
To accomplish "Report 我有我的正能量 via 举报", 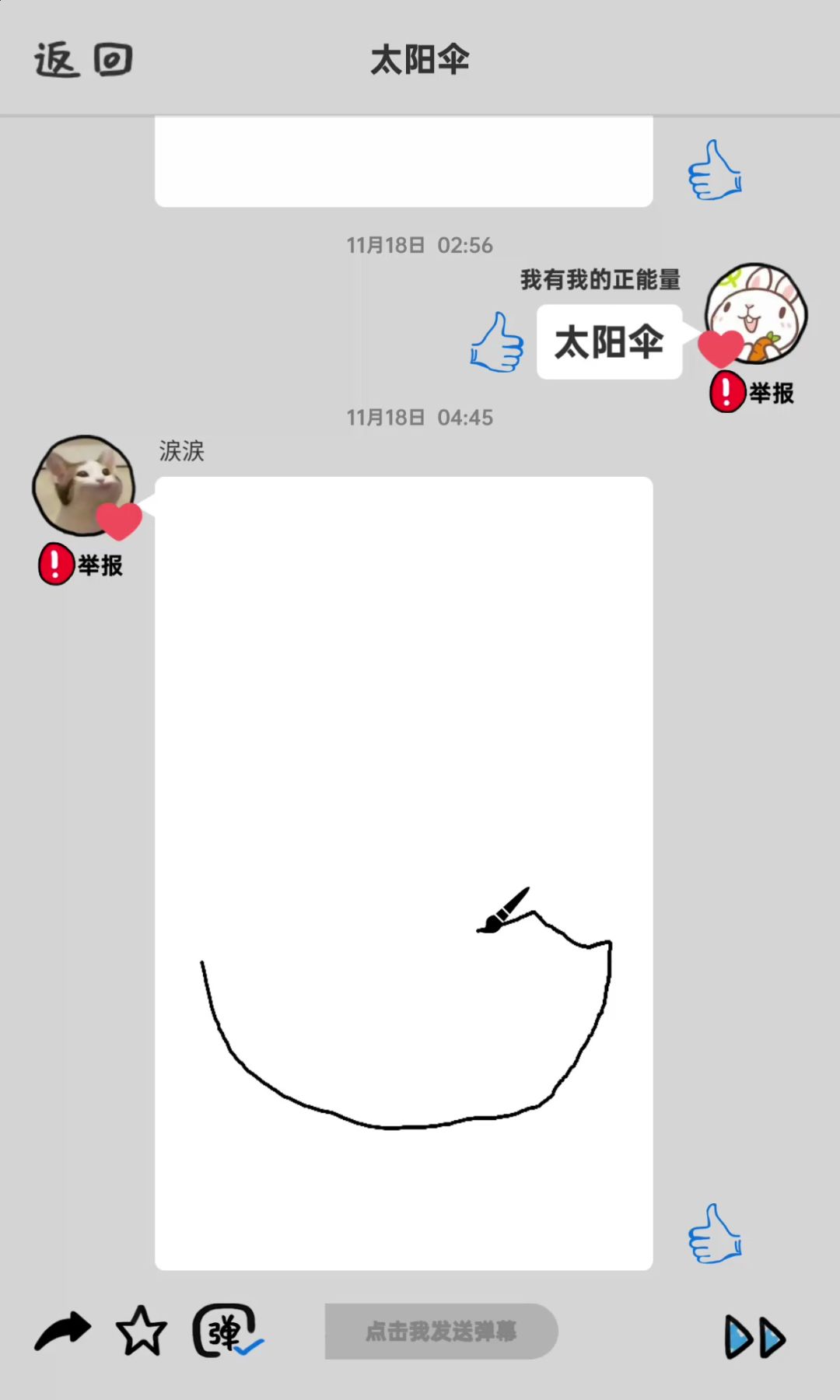I will 752,392.
